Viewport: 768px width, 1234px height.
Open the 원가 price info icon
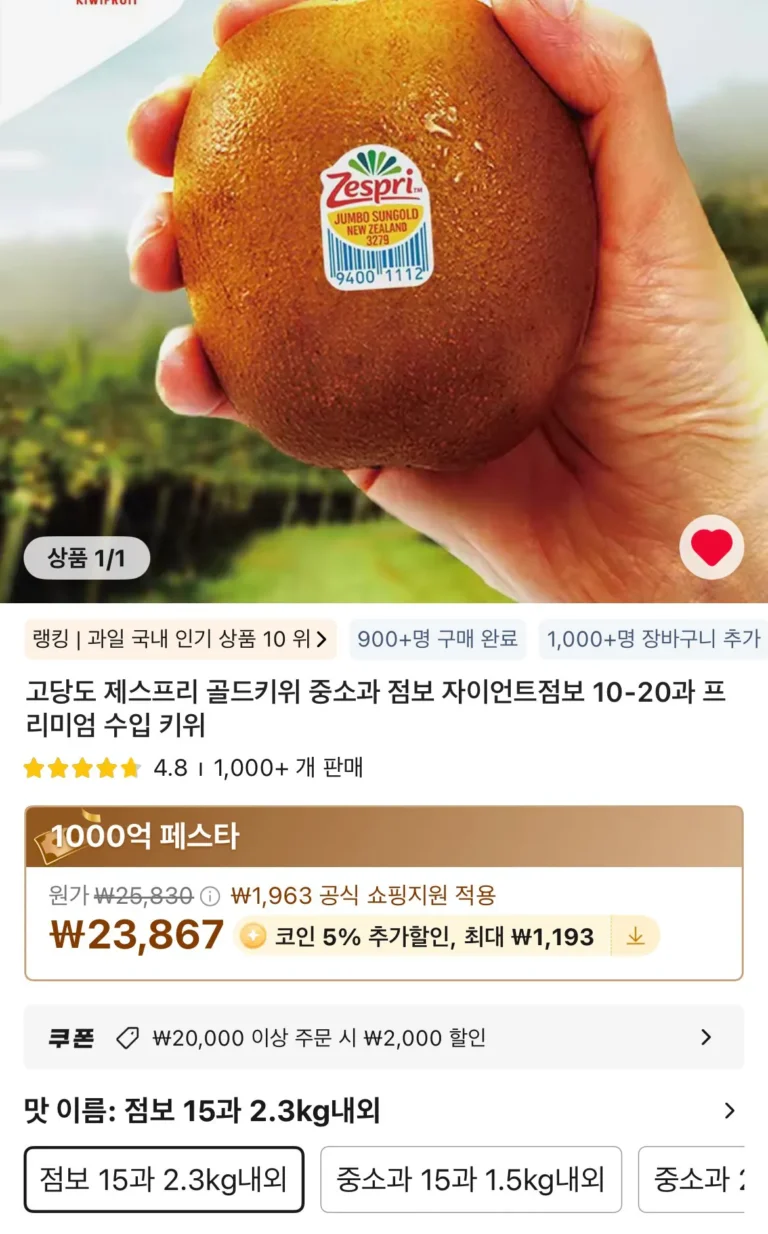(x=210, y=895)
